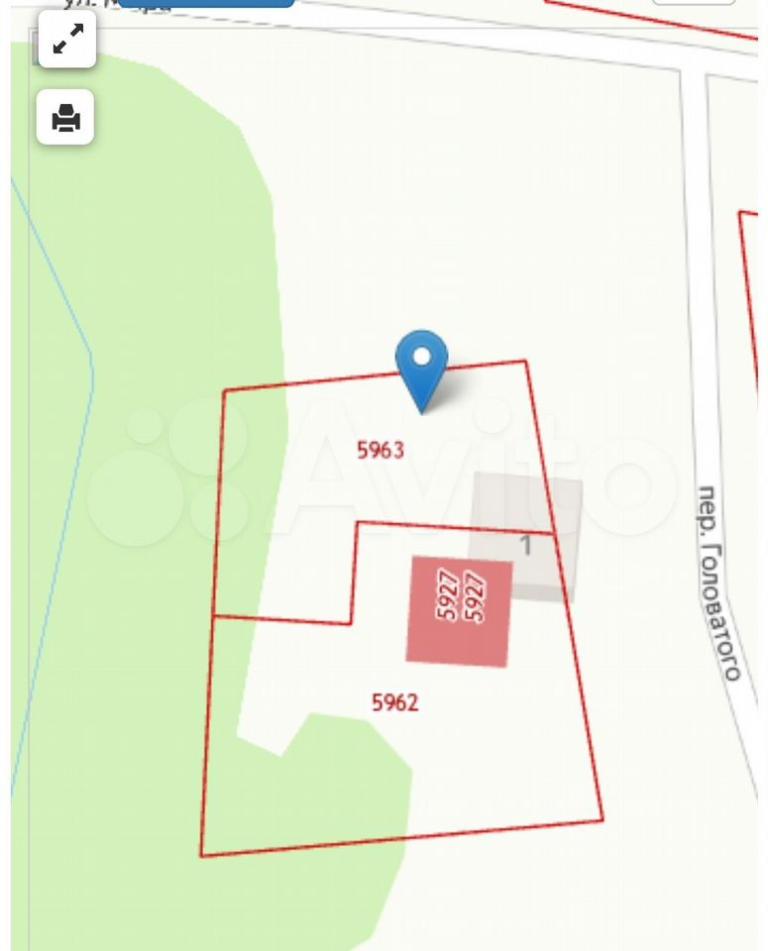This screenshot has width=768, height=951.
Task: Expand the map to fullscreen
Action: point(67,40)
